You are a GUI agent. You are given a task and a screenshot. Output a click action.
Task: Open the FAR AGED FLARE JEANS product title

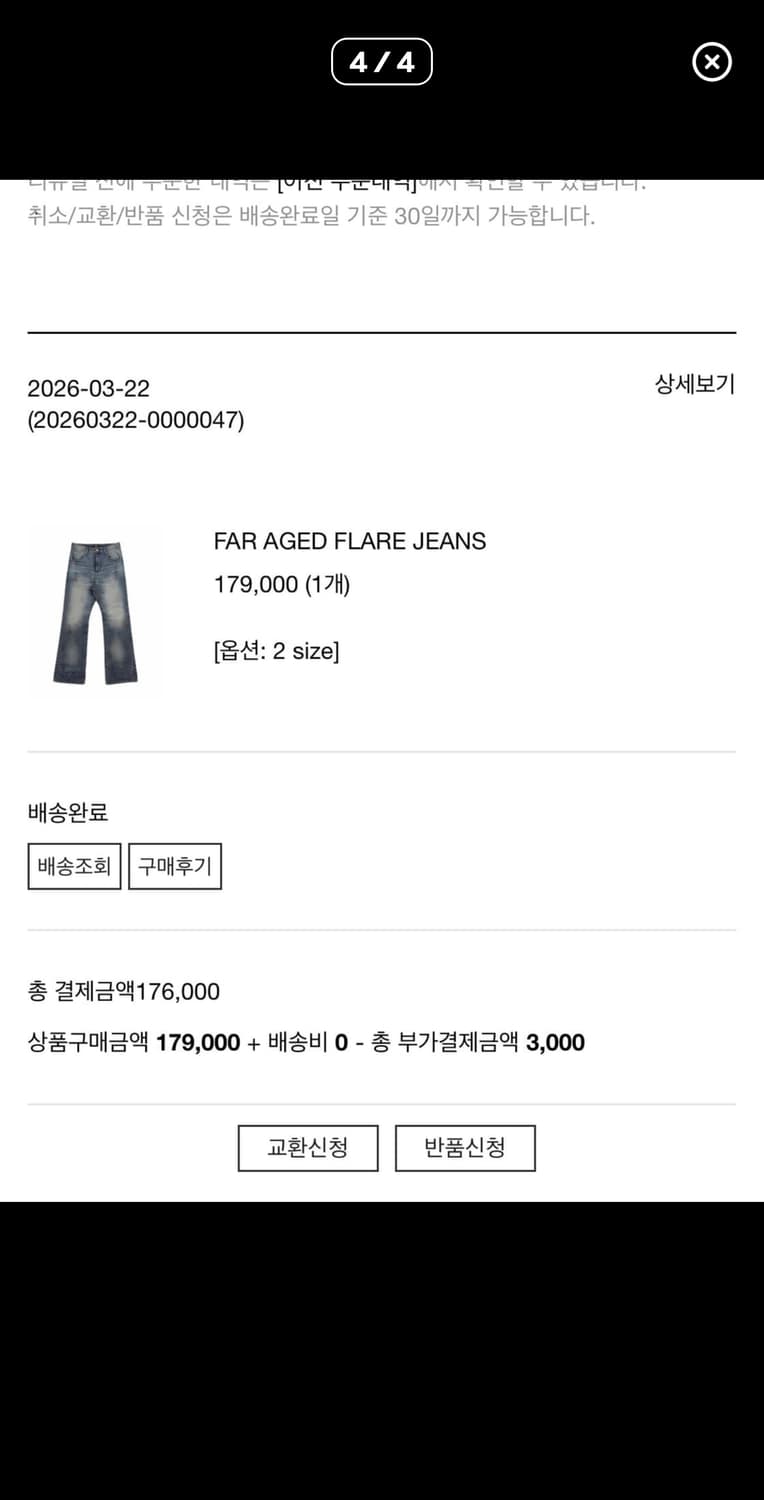tap(351, 541)
